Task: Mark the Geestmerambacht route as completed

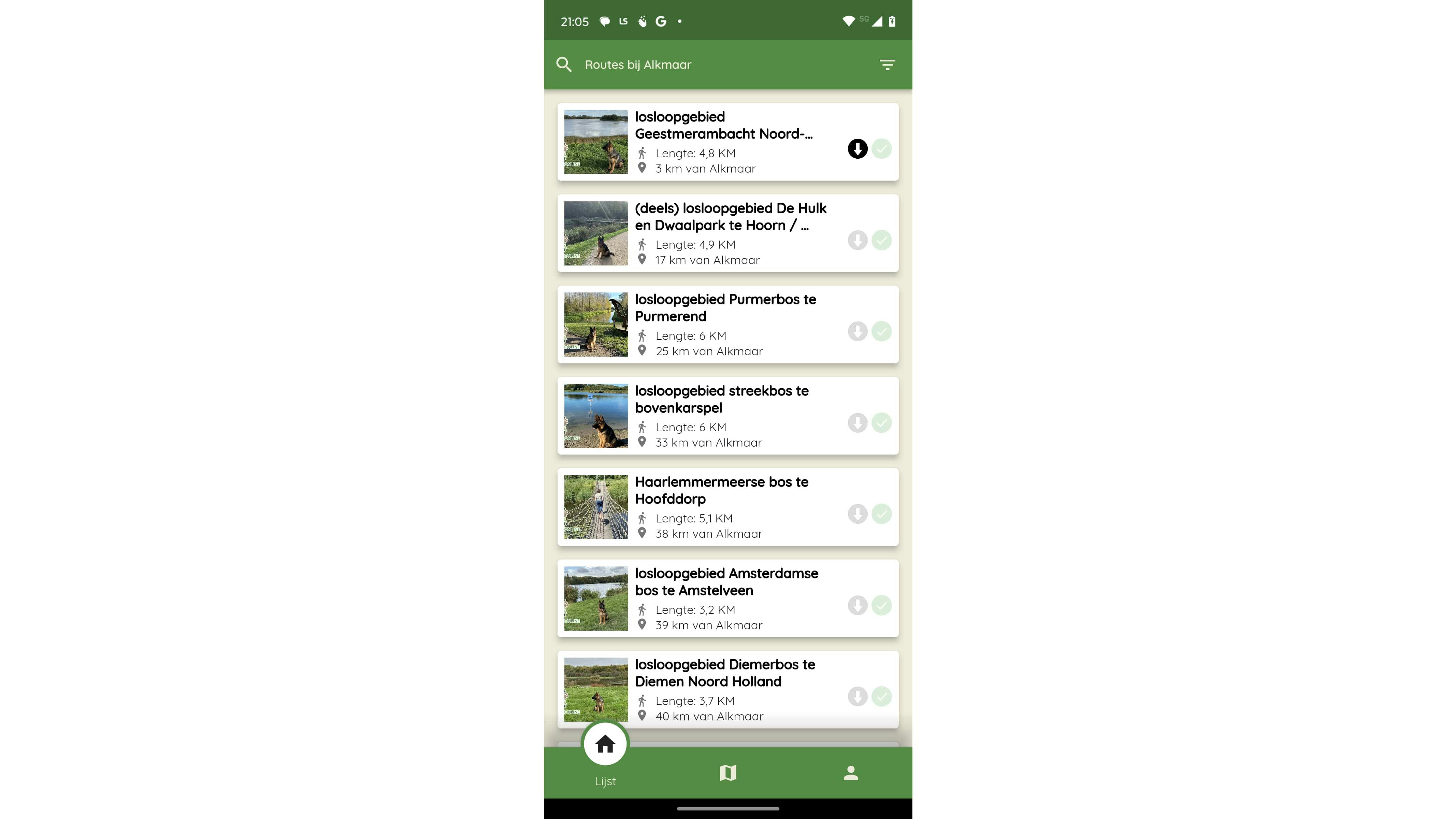Action: point(881,149)
